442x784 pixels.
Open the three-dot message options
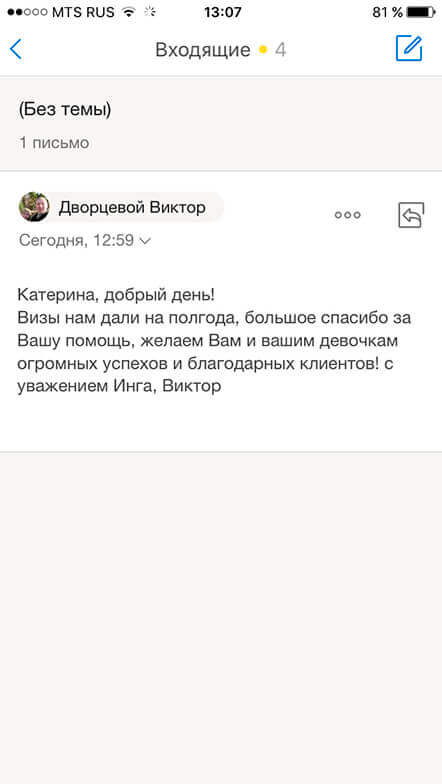coord(348,215)
